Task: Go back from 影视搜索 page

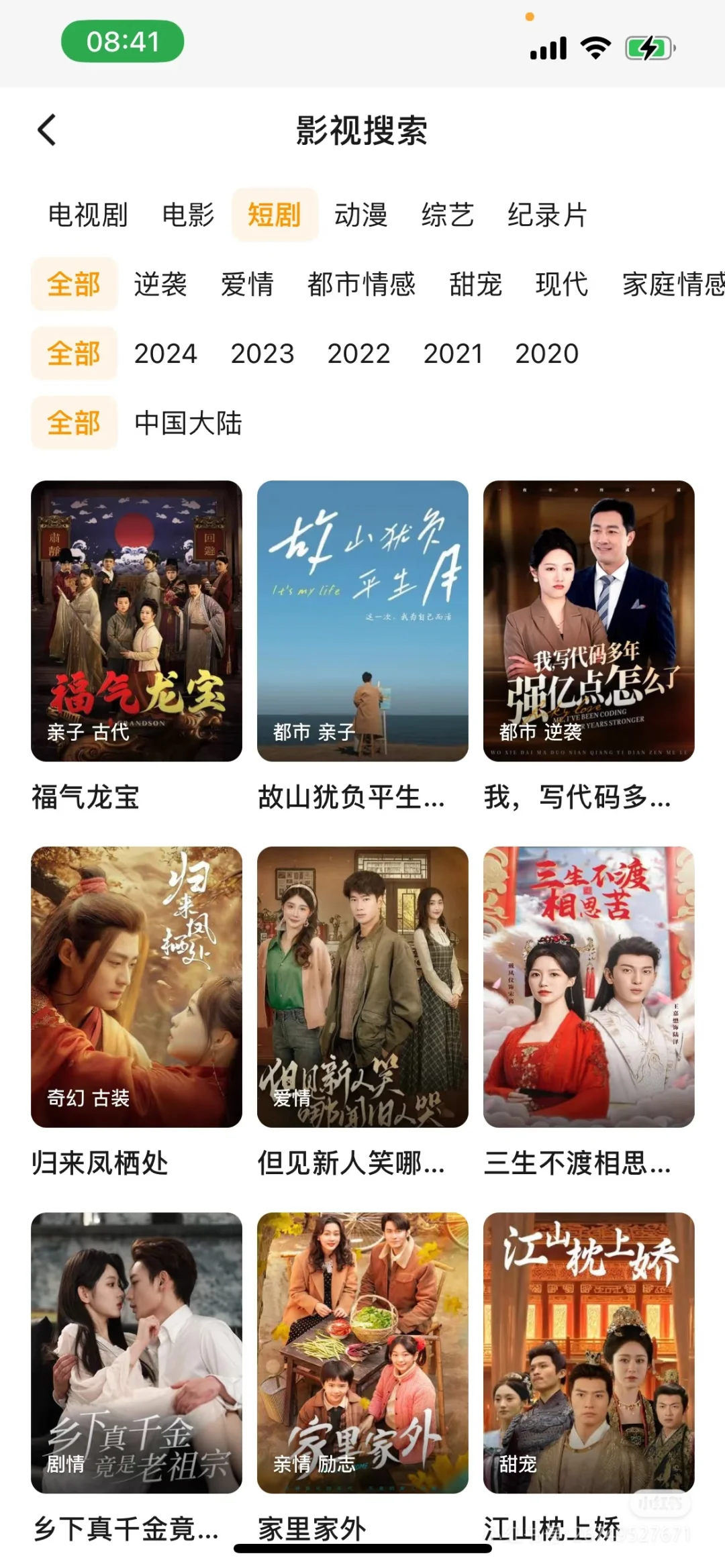Action: pos(47,130)
